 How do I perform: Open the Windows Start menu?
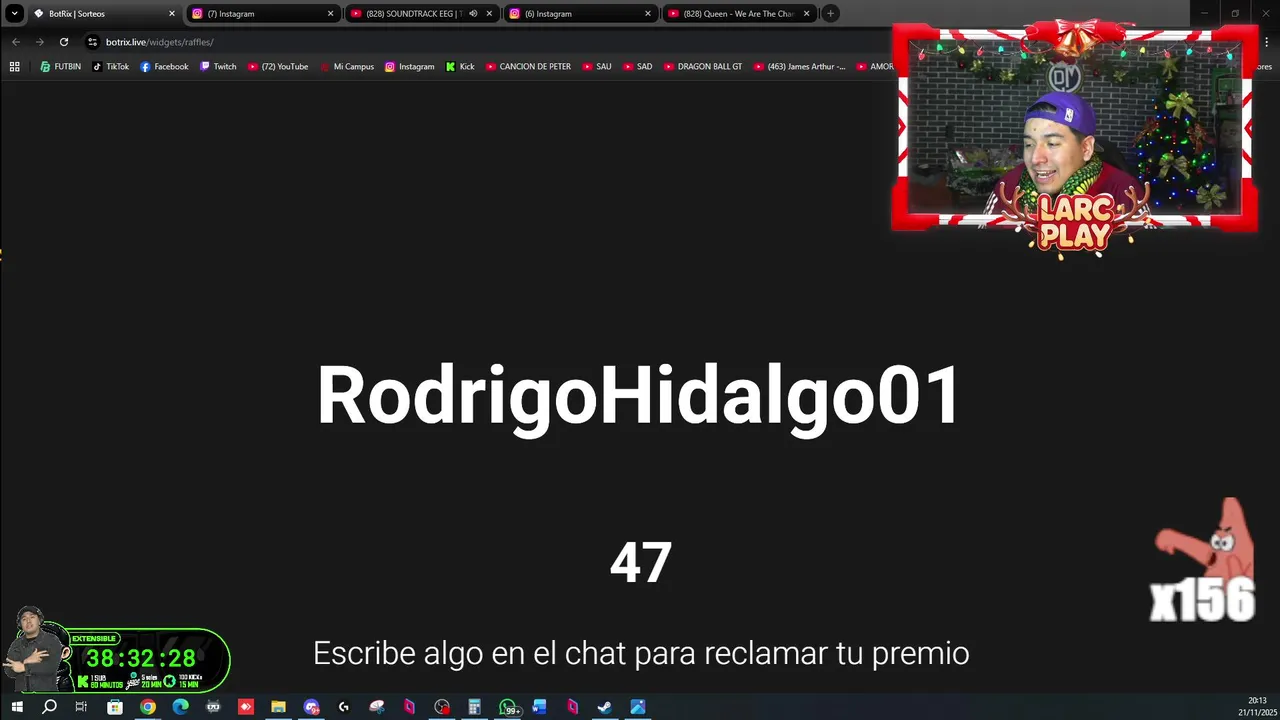click(17, 707)
